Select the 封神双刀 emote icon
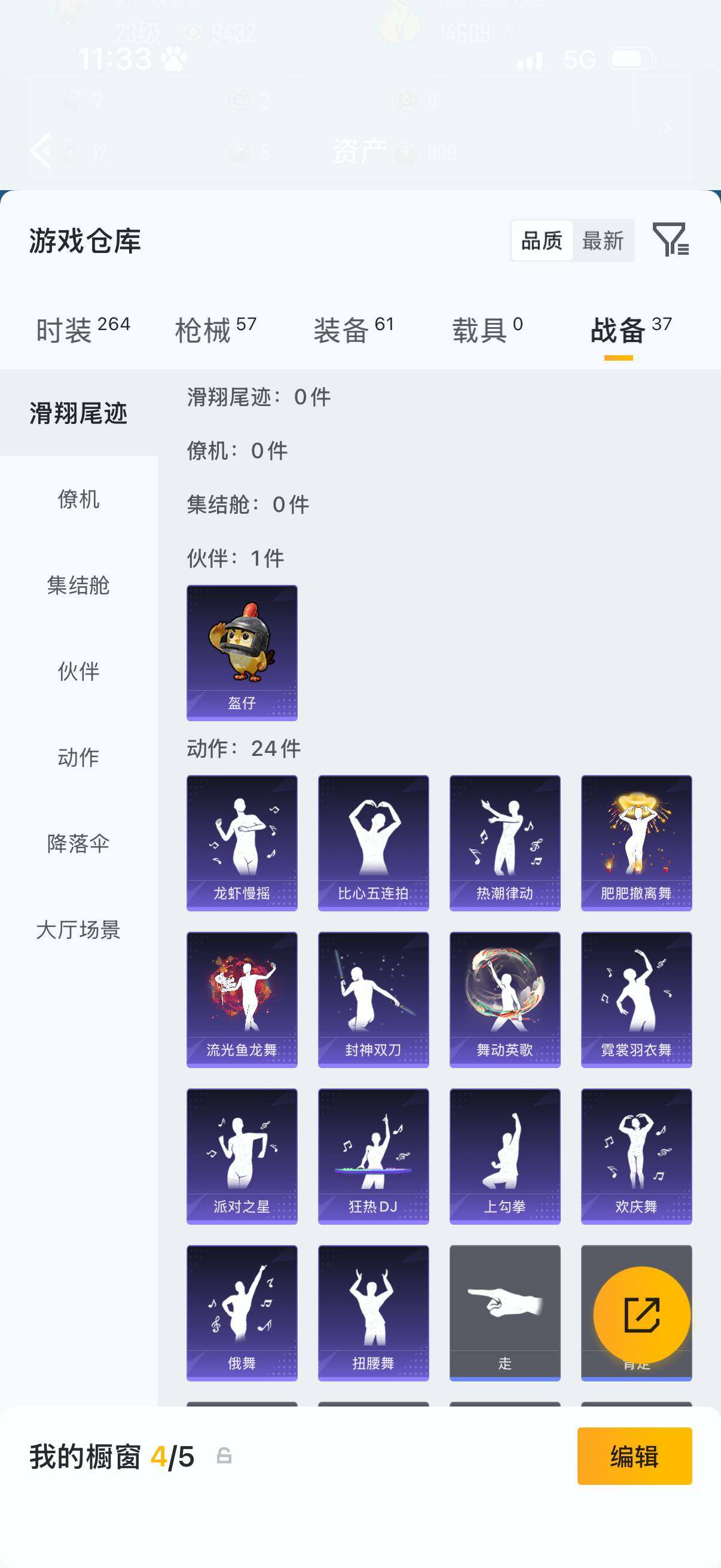The image size is (721, 1568). pyautogui.click(x=373, y=998)
